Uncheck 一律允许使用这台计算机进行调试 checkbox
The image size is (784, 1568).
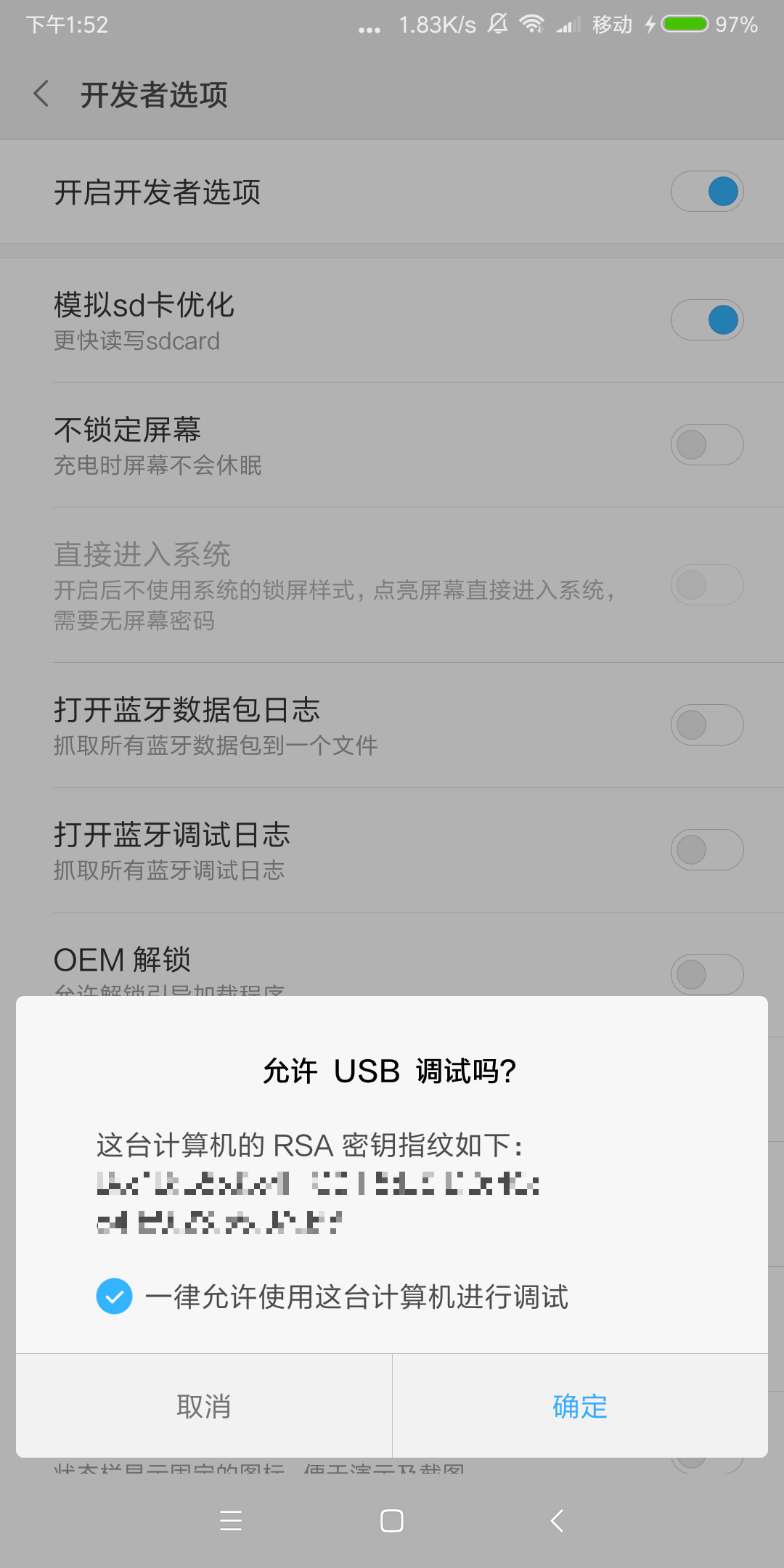[x=115, y=1297]
